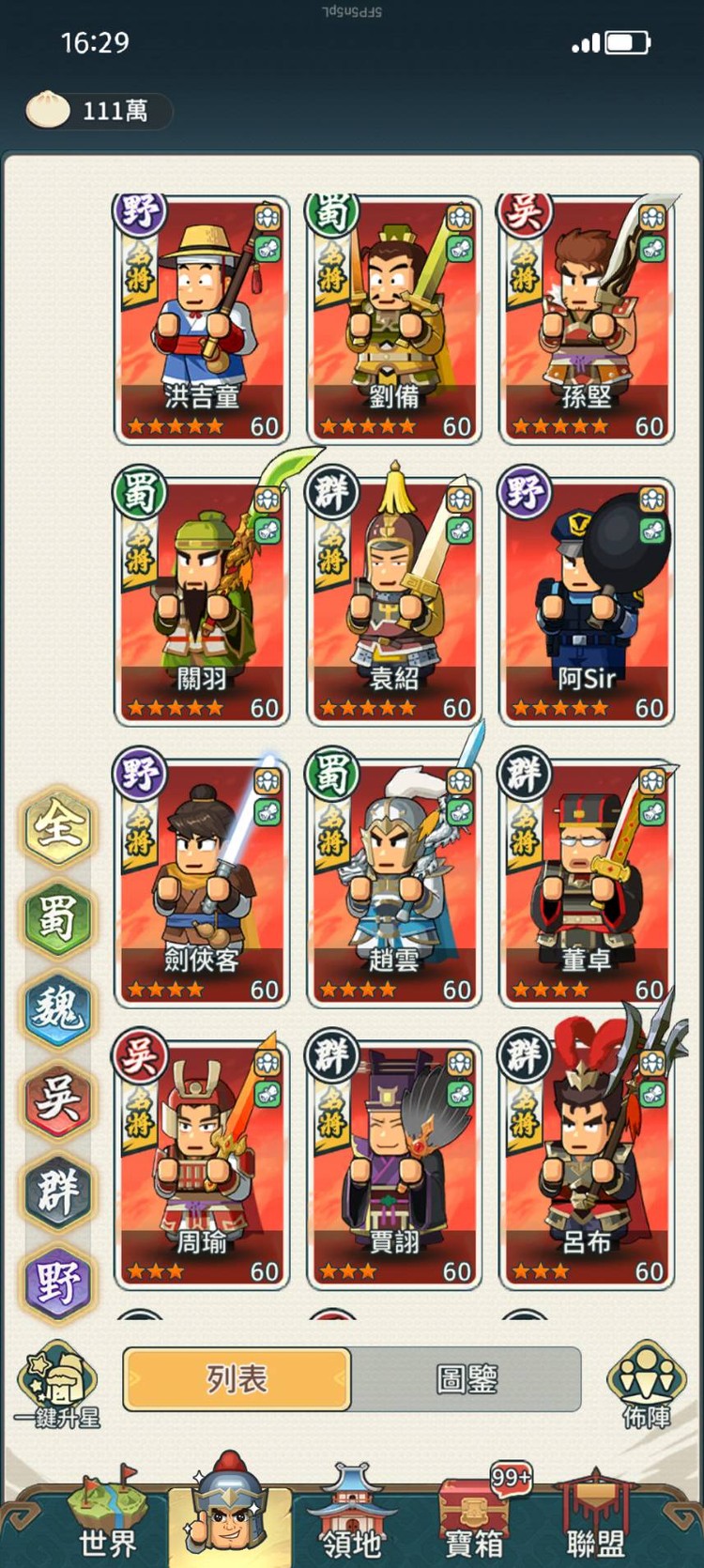
Task: Filter heroes by 野 faction
Action: pyautogui.click(x=58, y=1283)
